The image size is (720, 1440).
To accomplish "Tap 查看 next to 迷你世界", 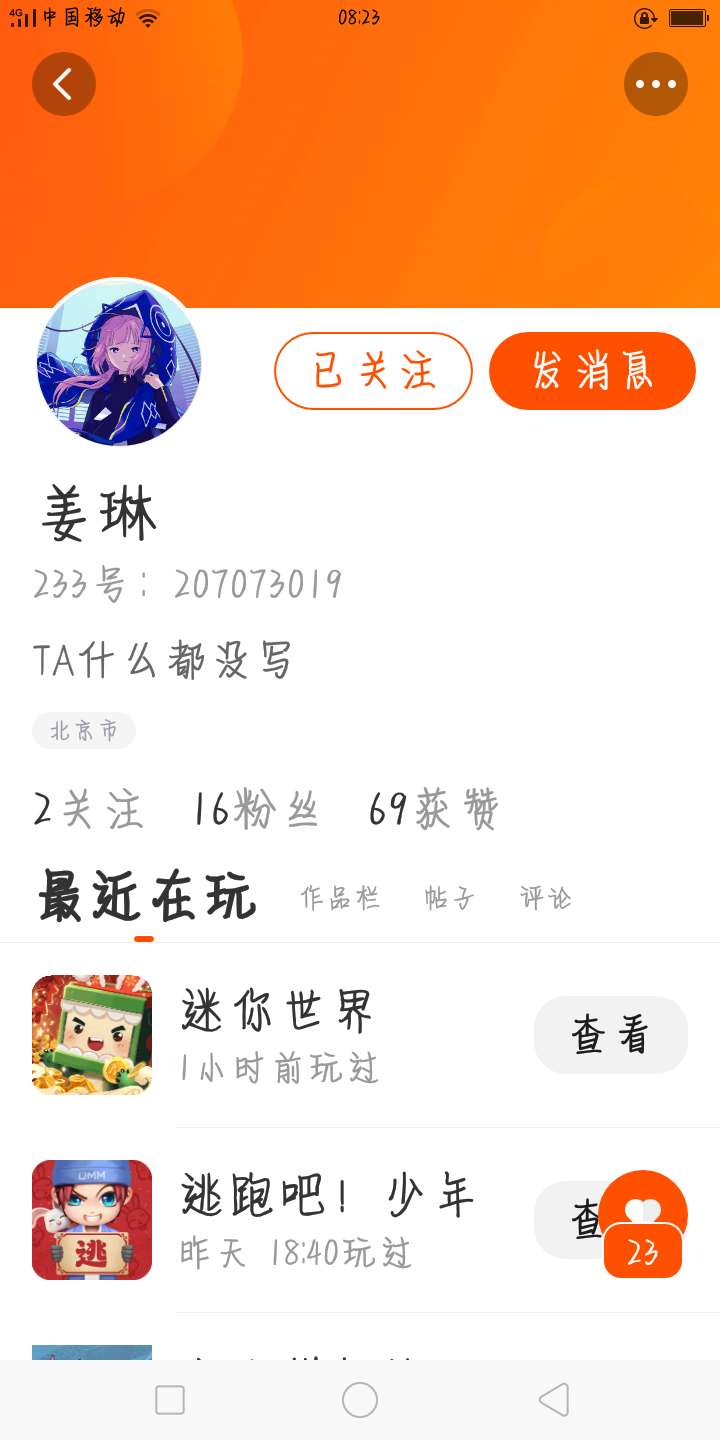I will pyautogui.click(x=610, y=1035).
